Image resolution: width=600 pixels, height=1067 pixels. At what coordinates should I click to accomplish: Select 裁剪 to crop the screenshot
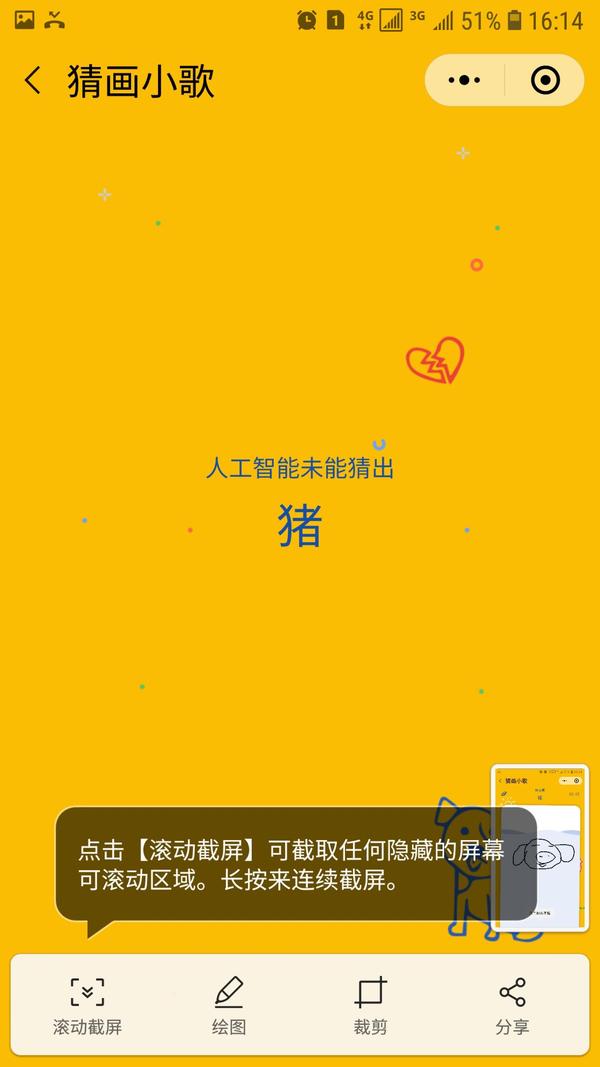(370, 1005)
